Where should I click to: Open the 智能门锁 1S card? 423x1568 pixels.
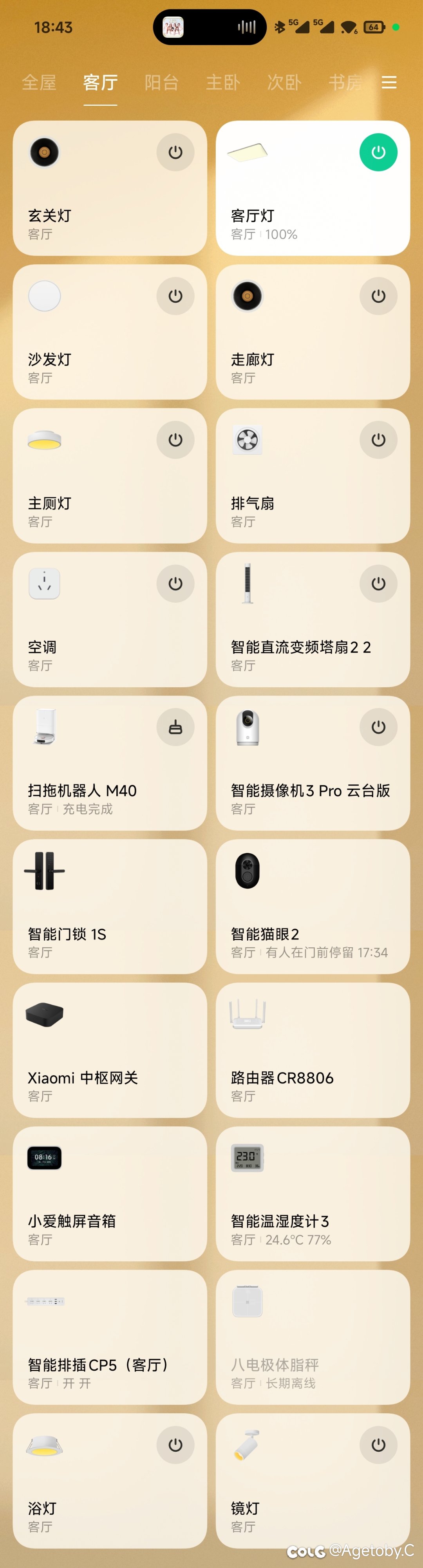[110, 906]
